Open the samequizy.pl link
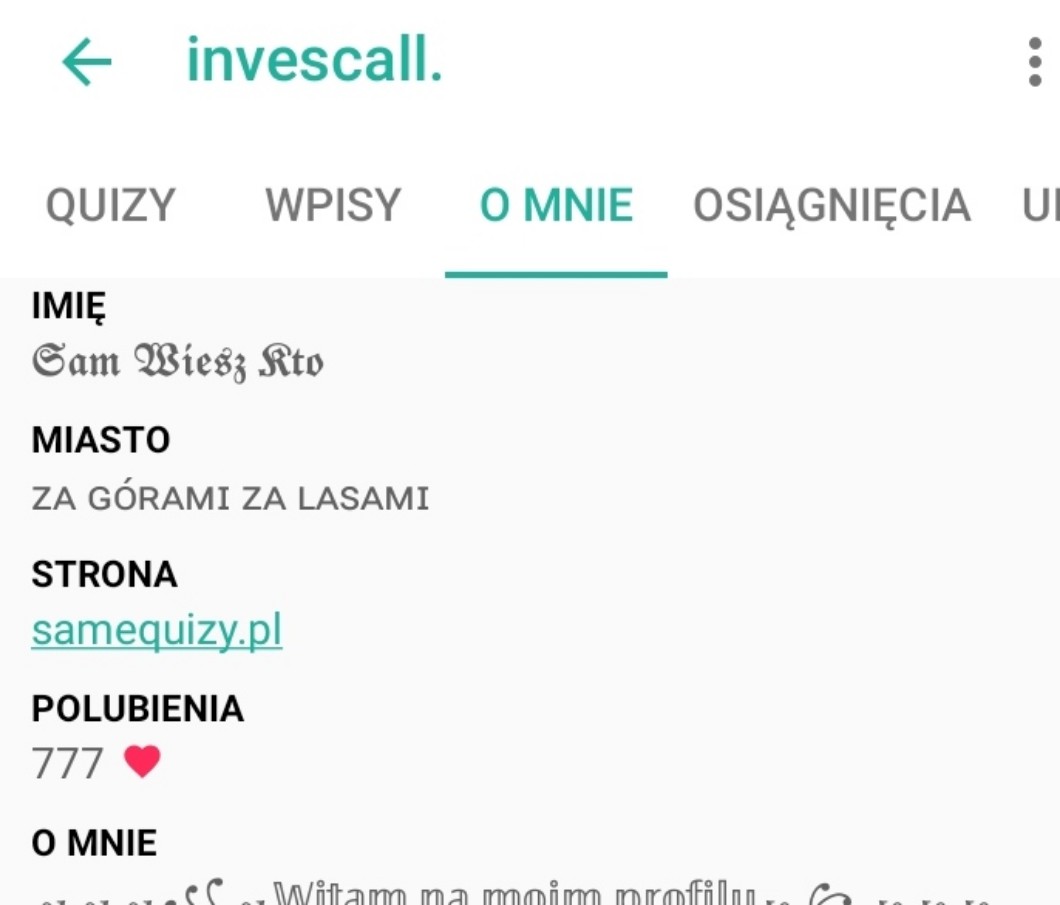The height and width of the screenshot is (905, 1060). pyautogui.click(x=157, y=631)
